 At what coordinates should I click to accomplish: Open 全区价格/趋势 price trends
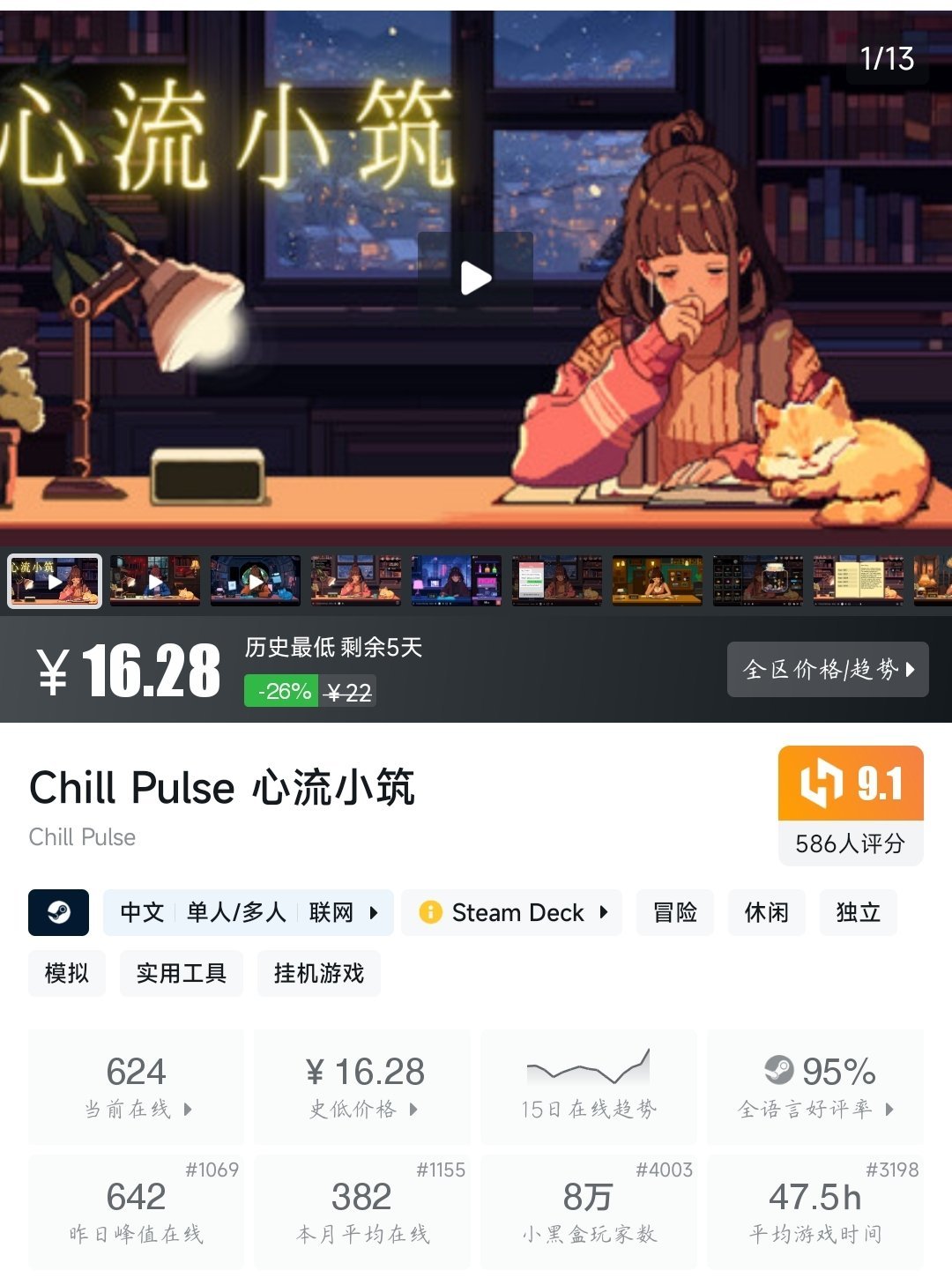(827, 670)
